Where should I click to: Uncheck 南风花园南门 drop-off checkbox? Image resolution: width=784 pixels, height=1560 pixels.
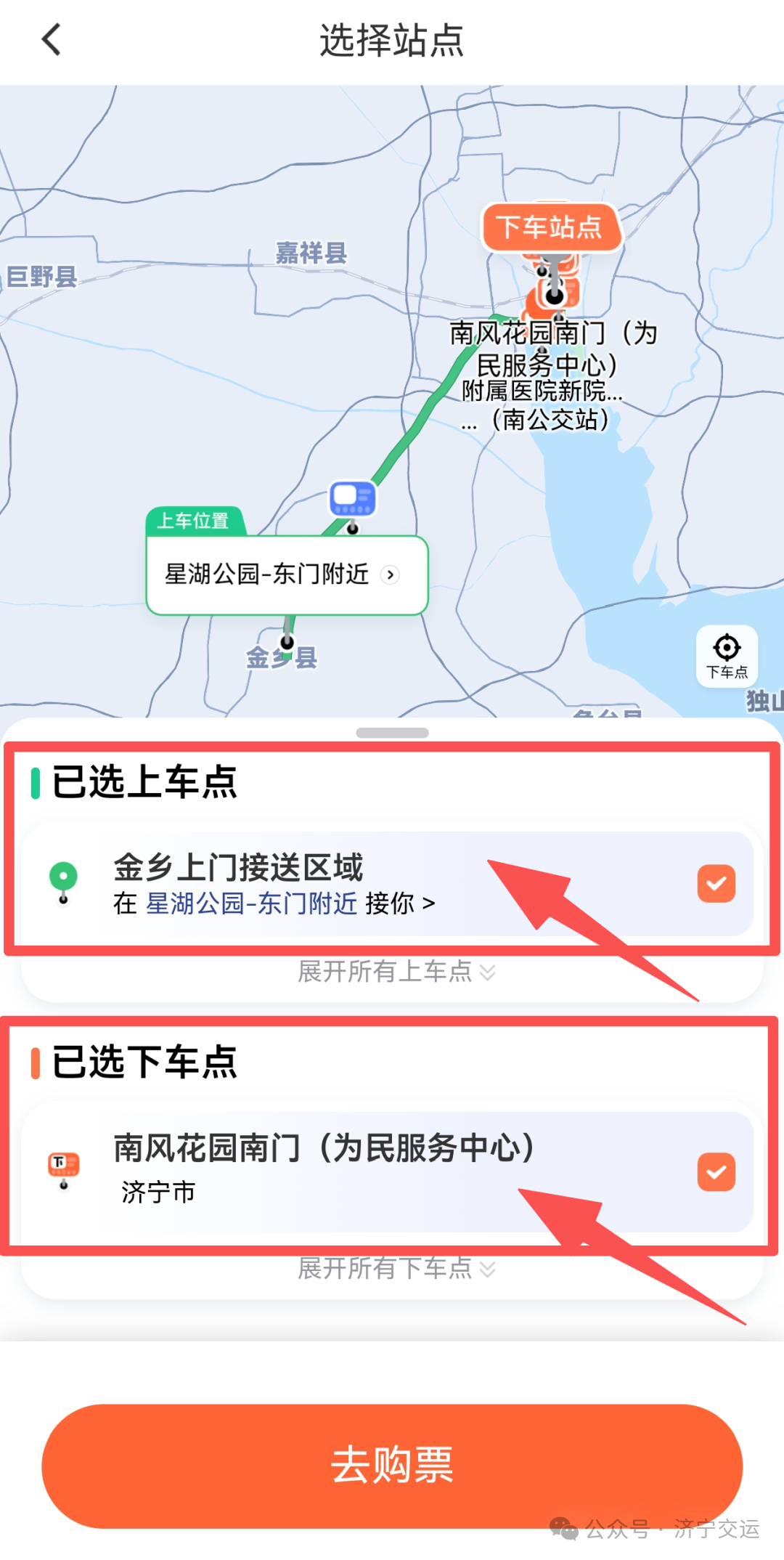tap(716, 1172)
